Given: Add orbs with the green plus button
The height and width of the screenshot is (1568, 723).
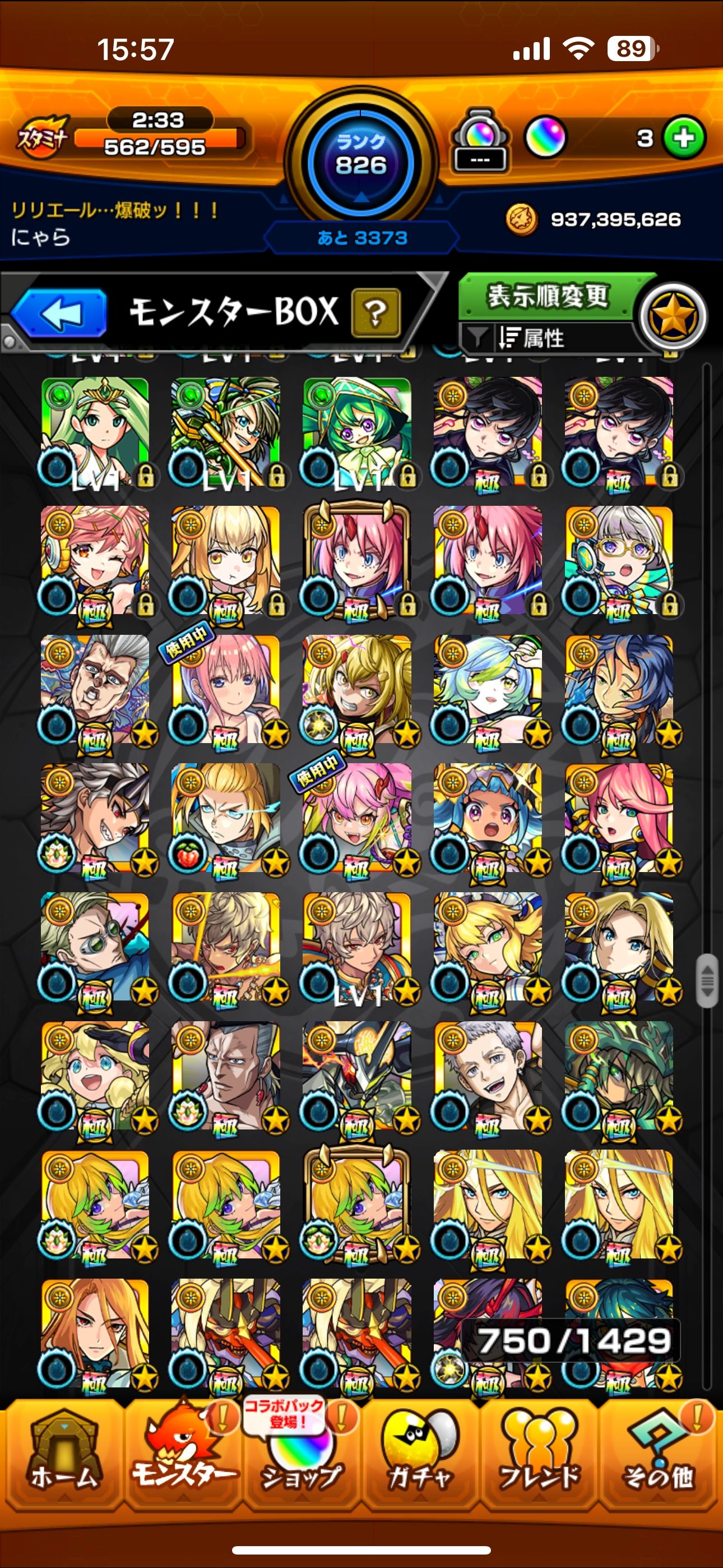Looking at the screenshot, I should coord(684,138).
